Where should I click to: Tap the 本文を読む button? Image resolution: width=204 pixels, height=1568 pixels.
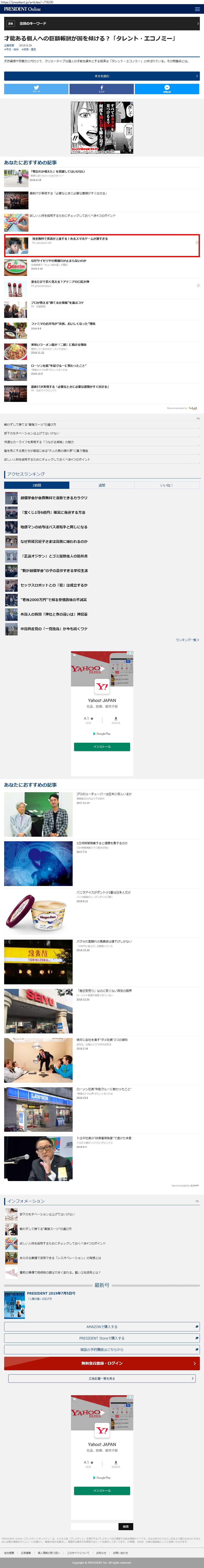pos(102,76)
